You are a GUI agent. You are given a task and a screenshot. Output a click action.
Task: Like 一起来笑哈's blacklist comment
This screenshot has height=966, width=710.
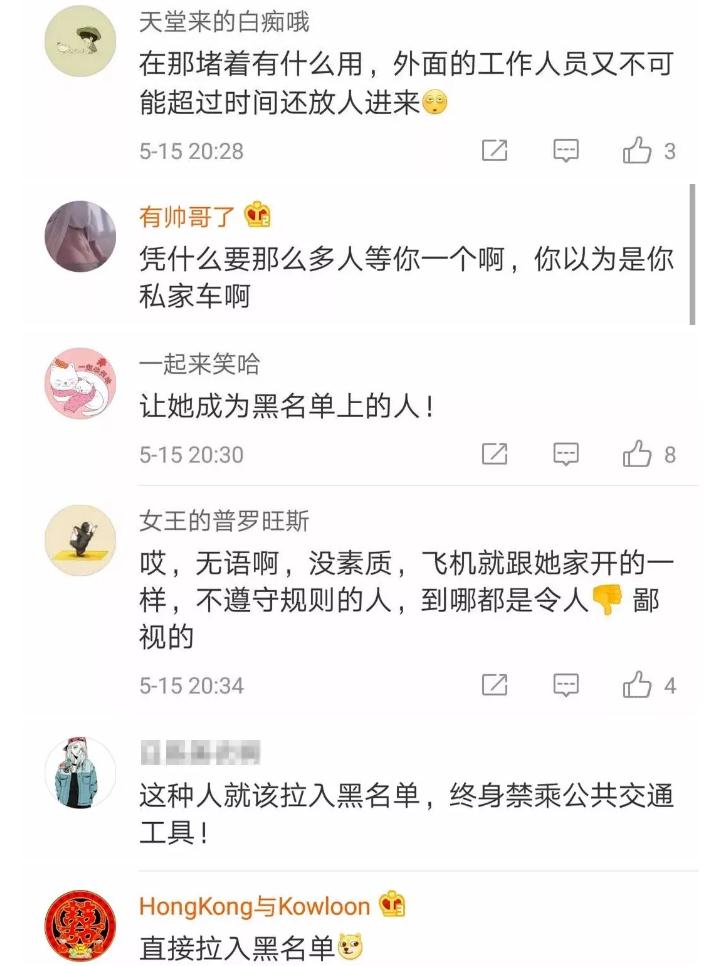pos(638,454)
